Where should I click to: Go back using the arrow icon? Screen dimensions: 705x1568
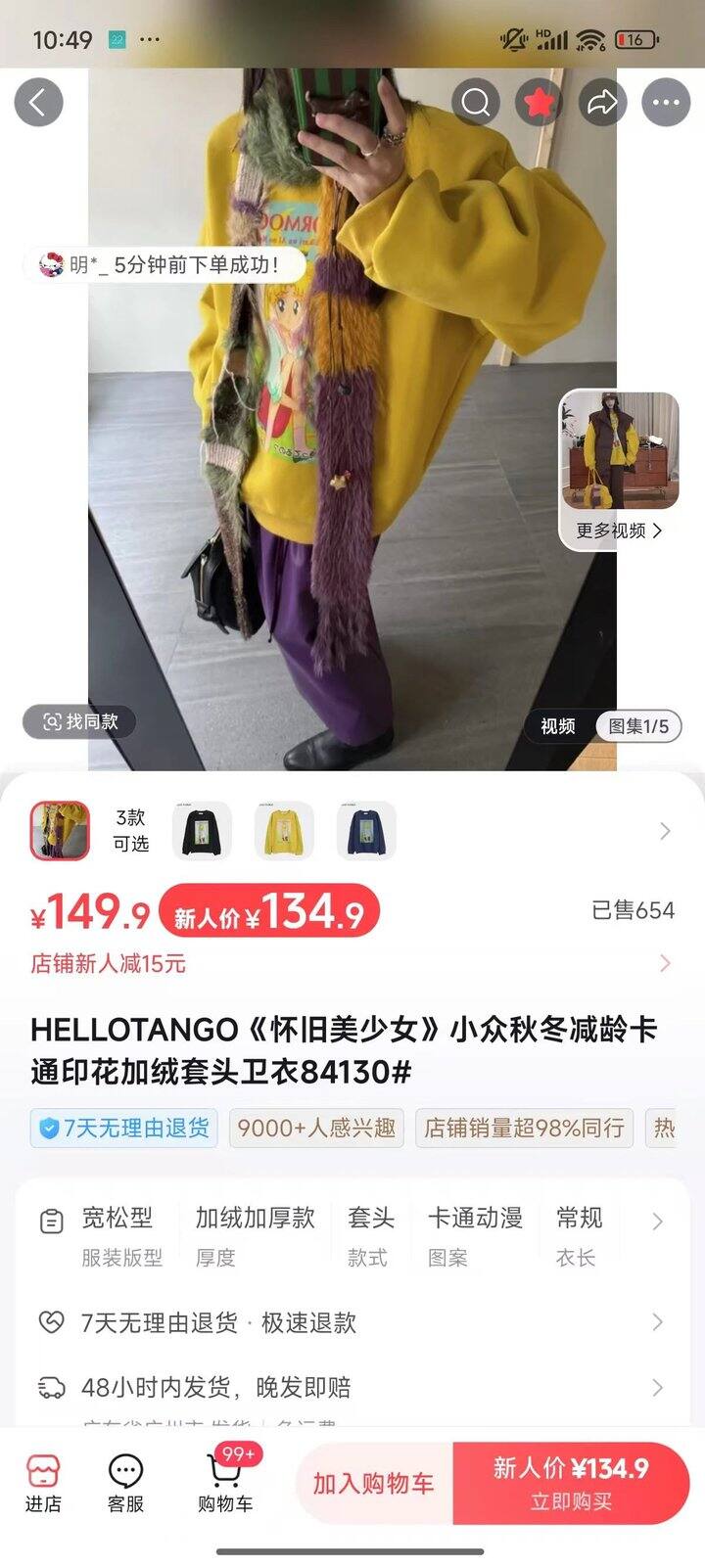pos(38,102)
